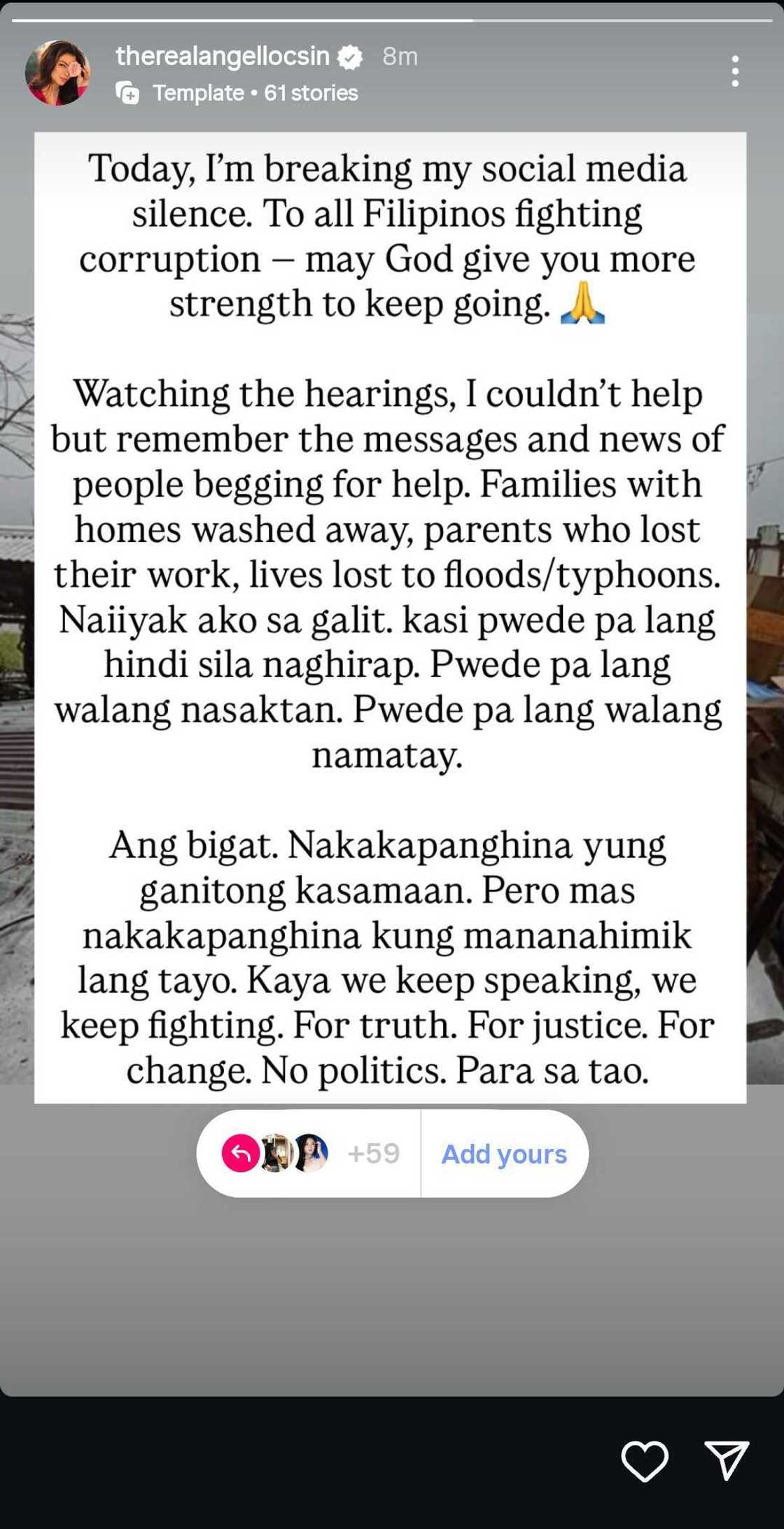
Task: Open therealangellocsin's profile picture
Action: [x=57, y=73]
